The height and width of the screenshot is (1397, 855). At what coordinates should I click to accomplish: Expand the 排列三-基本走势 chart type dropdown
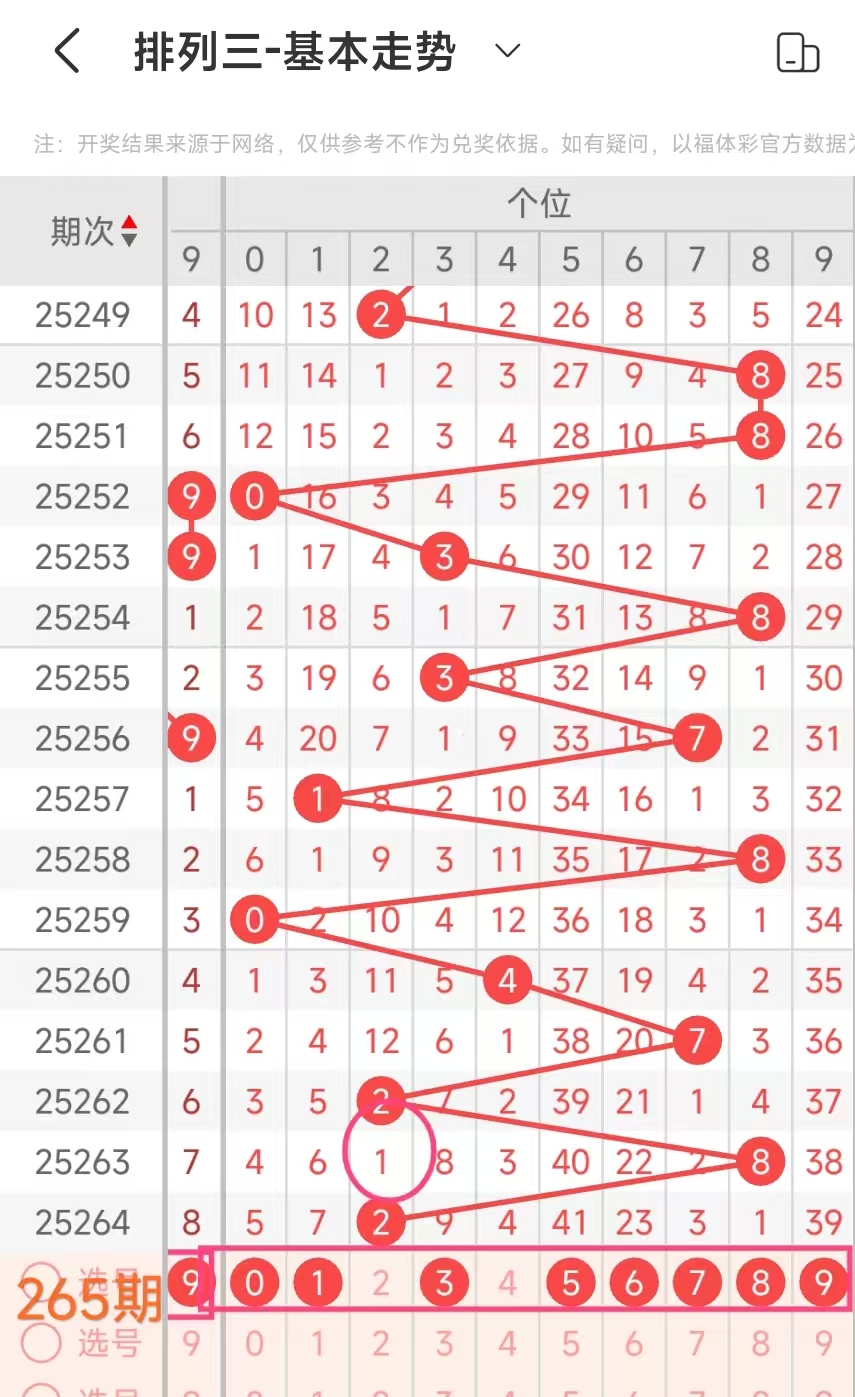[x=508, y=51]
